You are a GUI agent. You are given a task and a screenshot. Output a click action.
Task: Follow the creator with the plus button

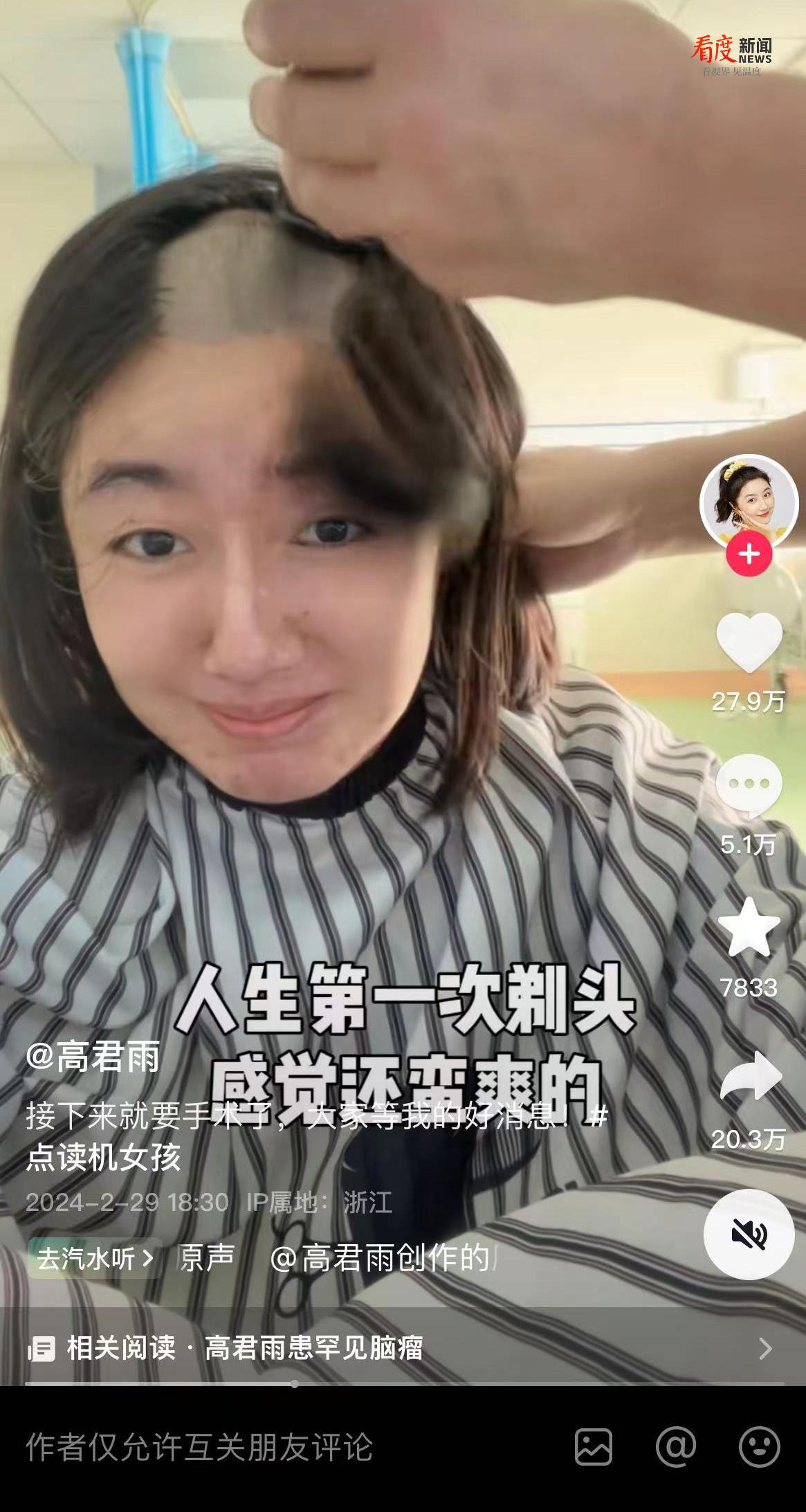(x=749, y=554)
